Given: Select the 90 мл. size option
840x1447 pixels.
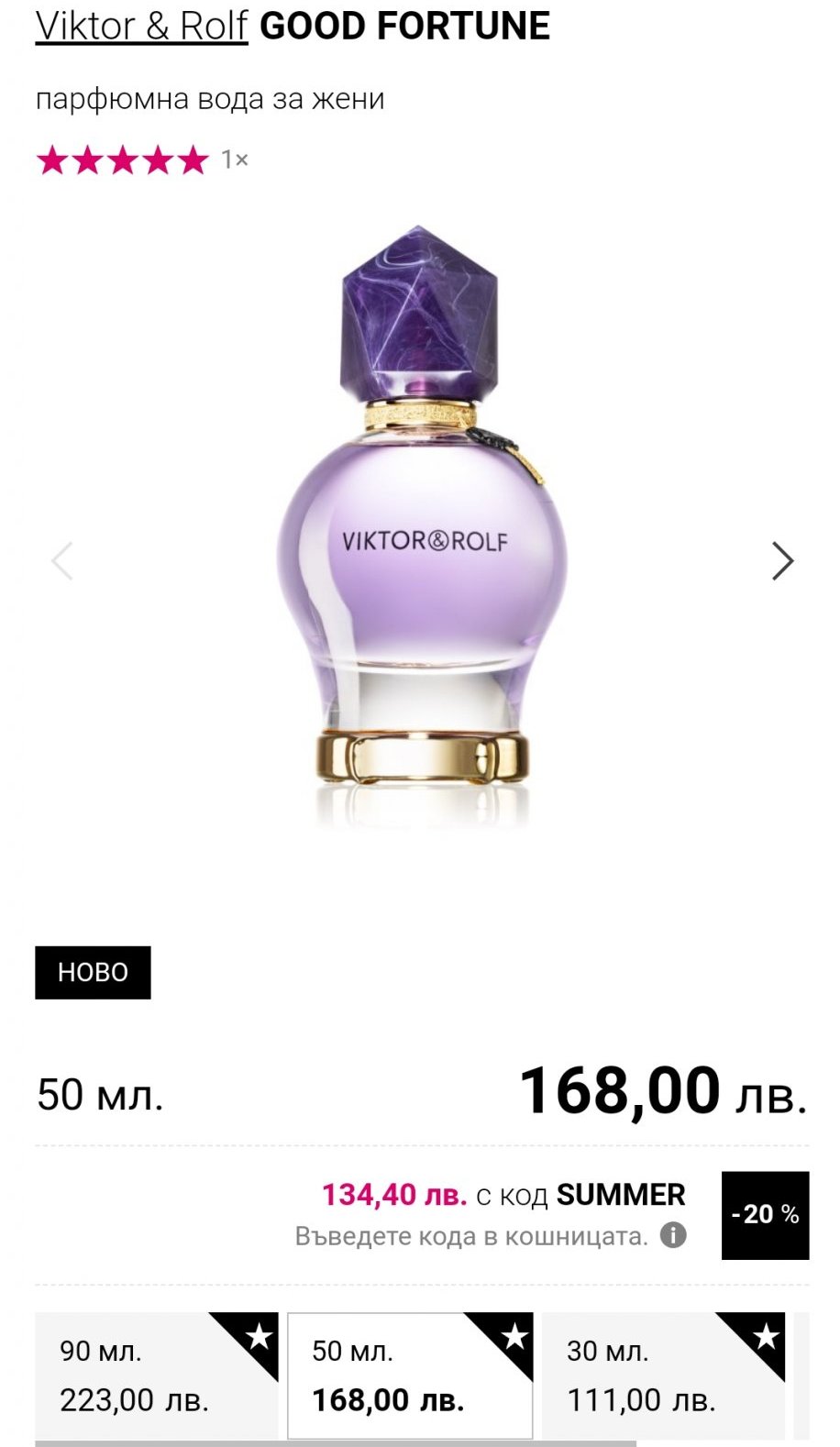Looking at the screenshot, I should 156,1375.
